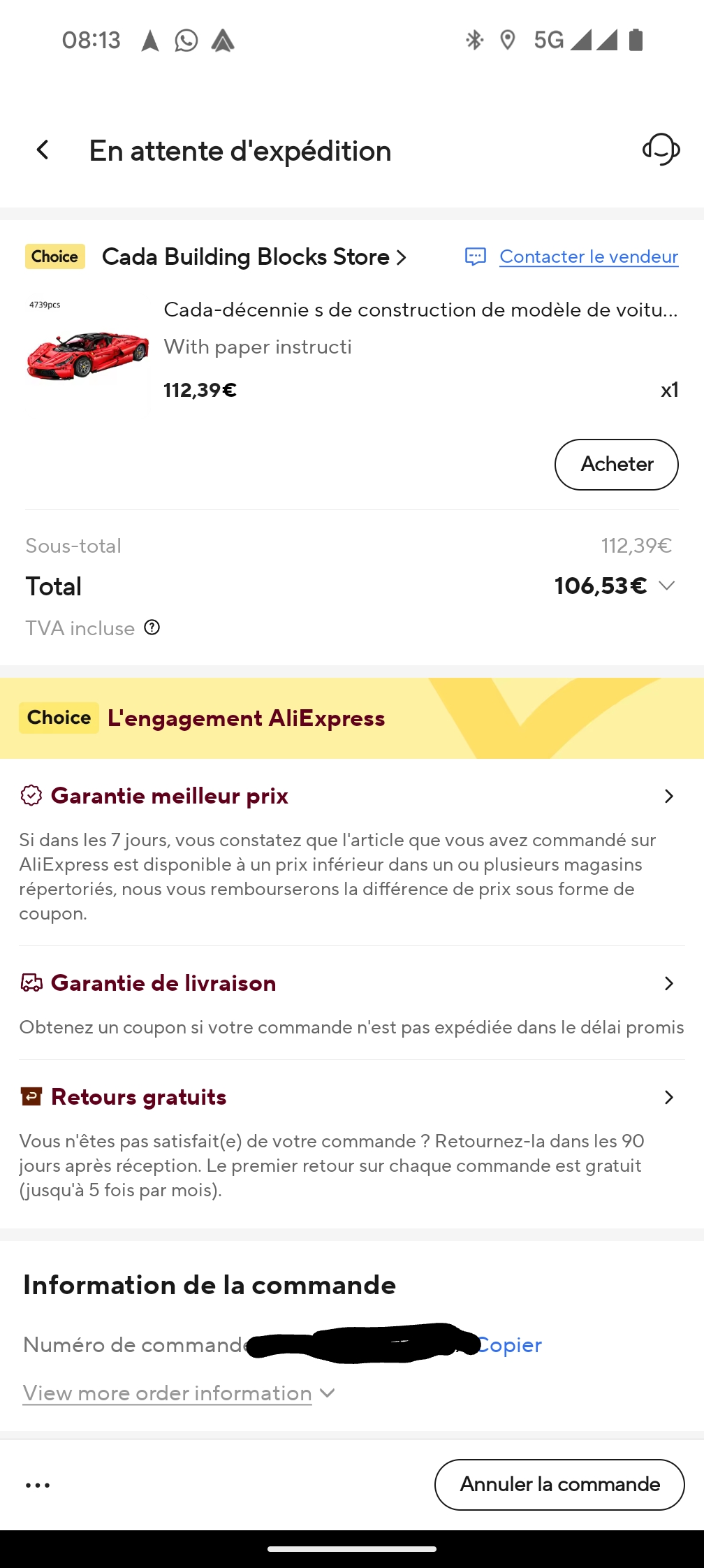Open Cada Building Blocks Store page

(x=253, y=257)
